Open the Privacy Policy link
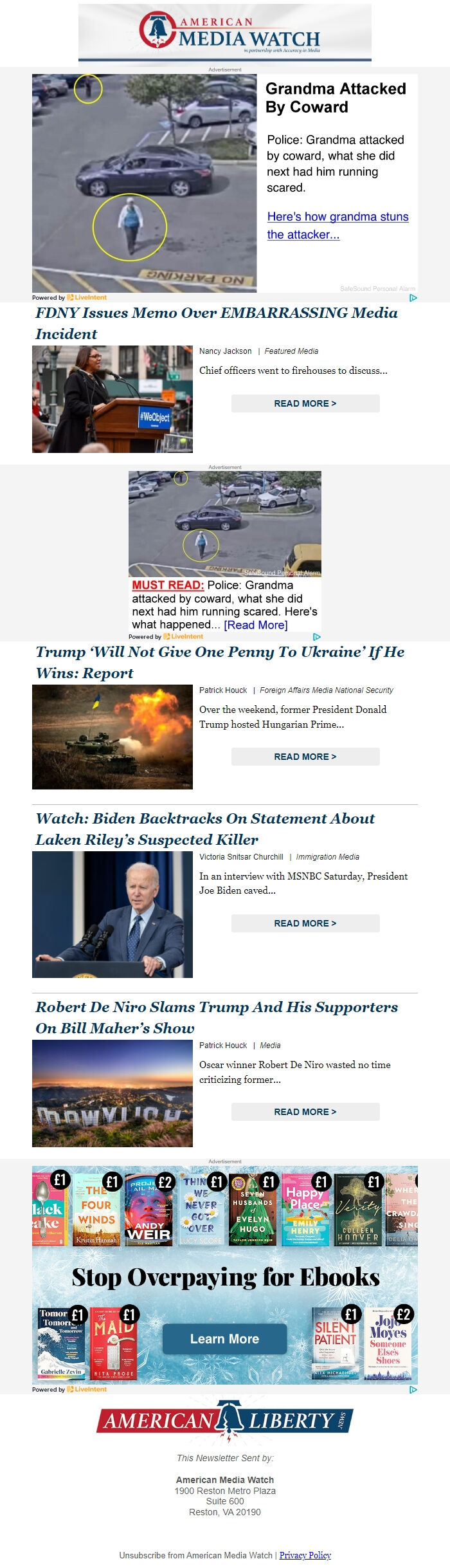 coord(305,1555)
